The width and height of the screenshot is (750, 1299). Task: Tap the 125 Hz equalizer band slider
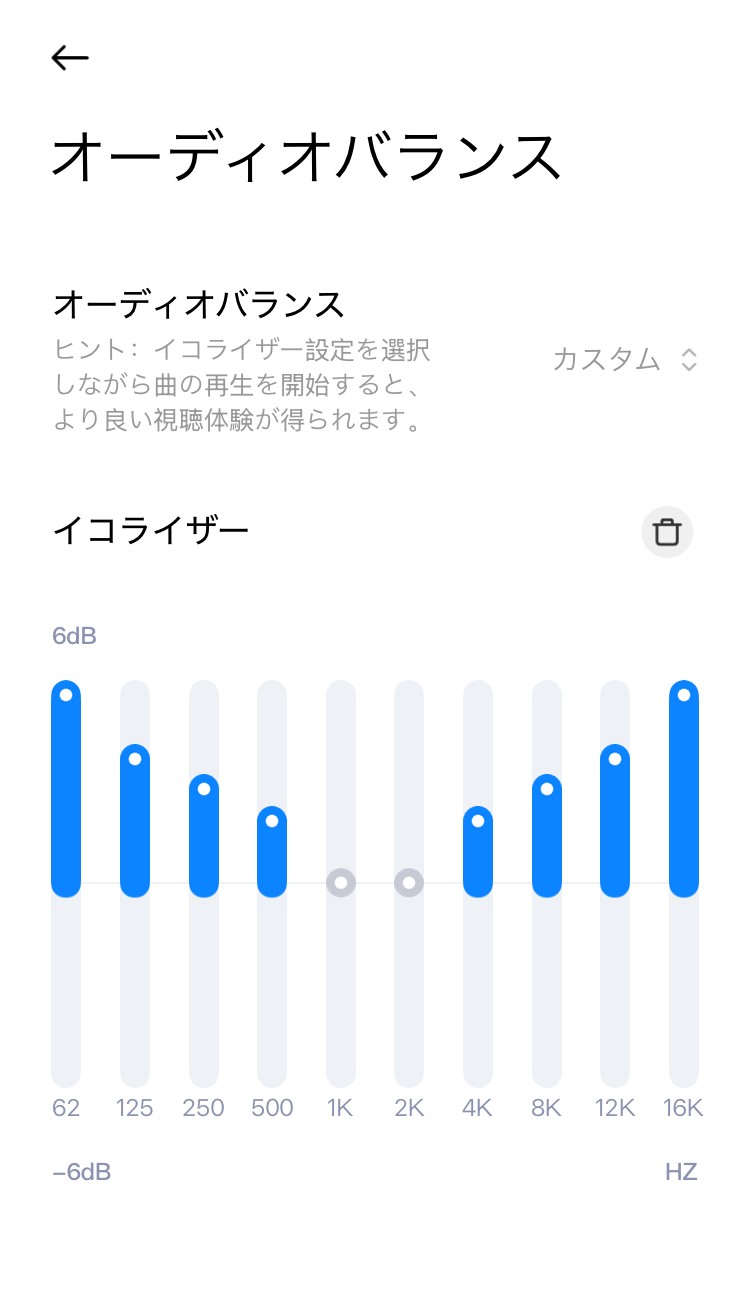coord(135,759)
